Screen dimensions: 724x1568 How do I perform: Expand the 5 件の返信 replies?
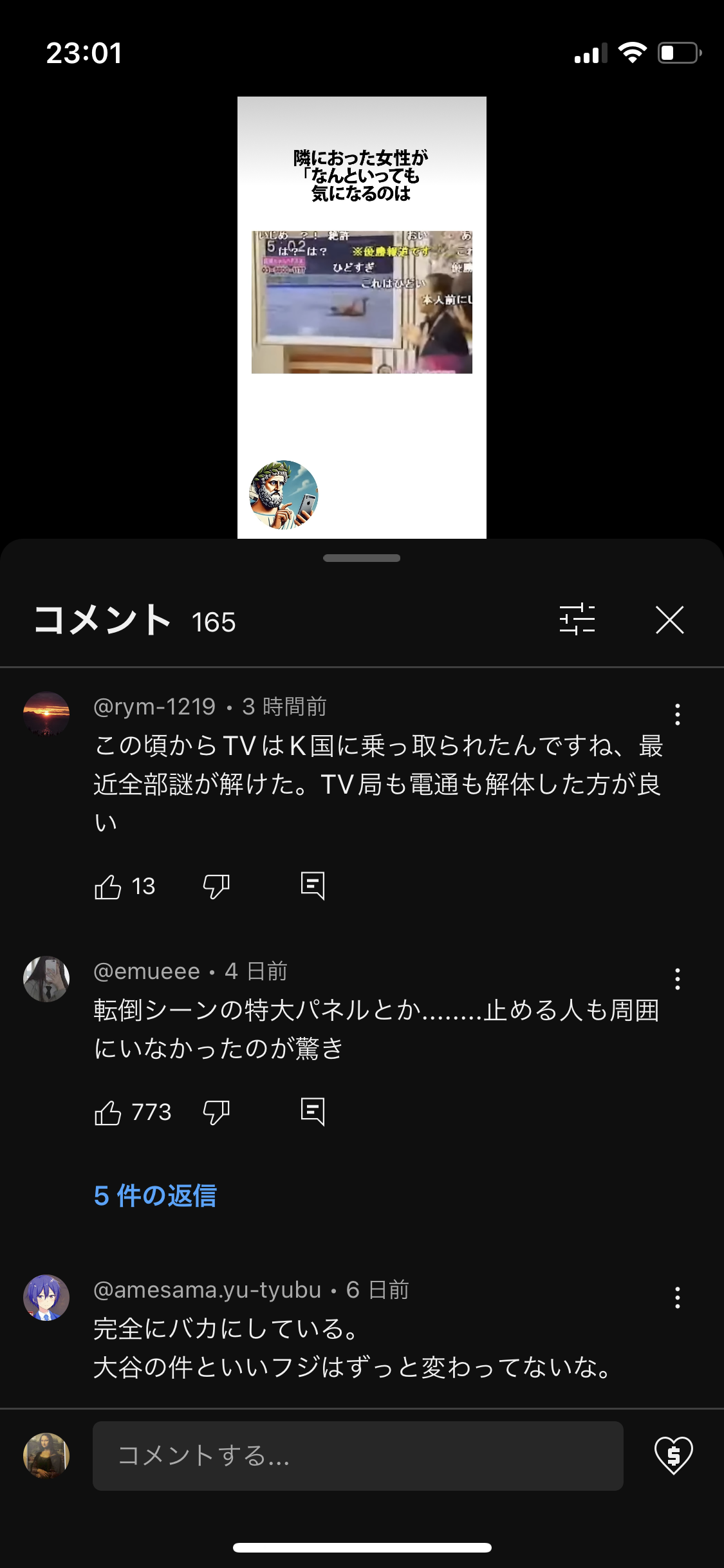[x=155, y=1196]
